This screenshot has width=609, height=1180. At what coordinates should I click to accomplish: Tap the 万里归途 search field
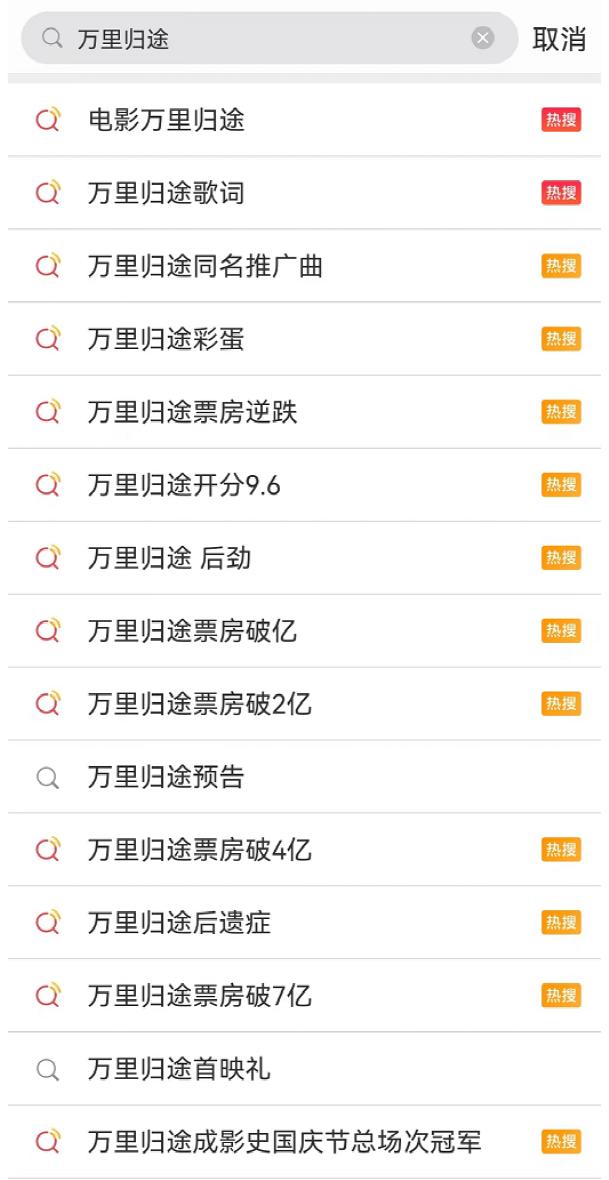pos(269,38)
